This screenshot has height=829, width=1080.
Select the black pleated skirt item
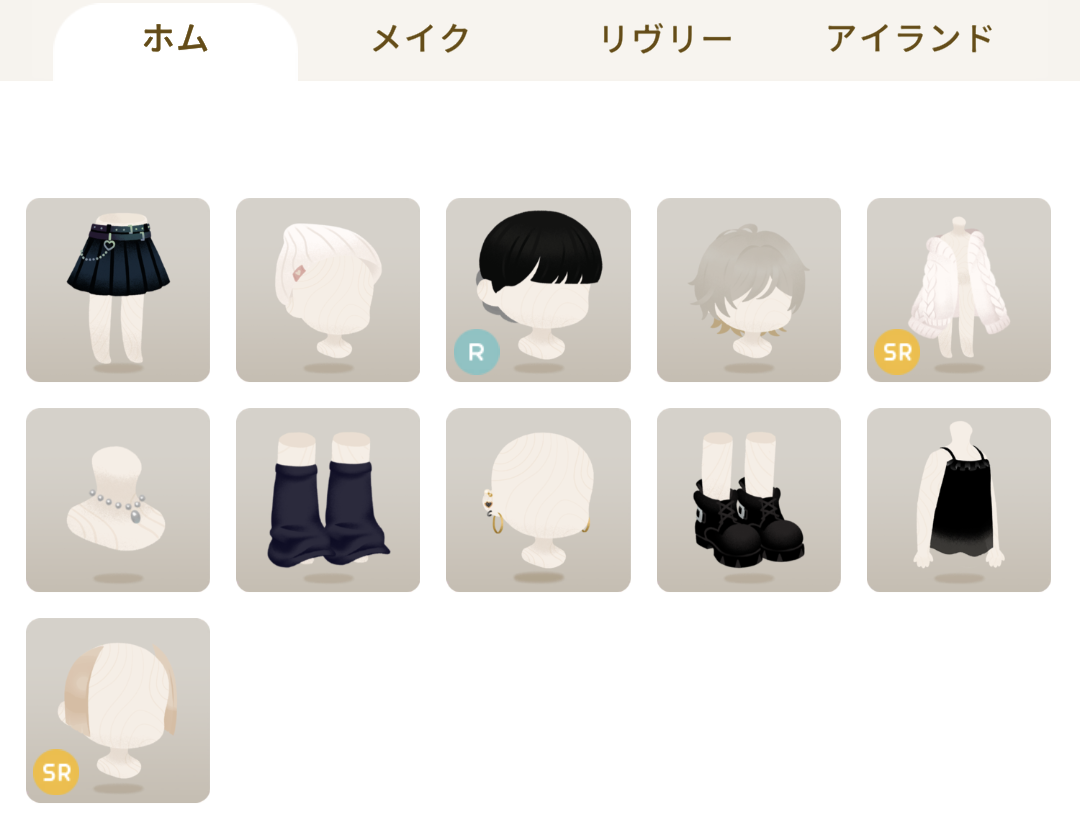coord(118,290)
